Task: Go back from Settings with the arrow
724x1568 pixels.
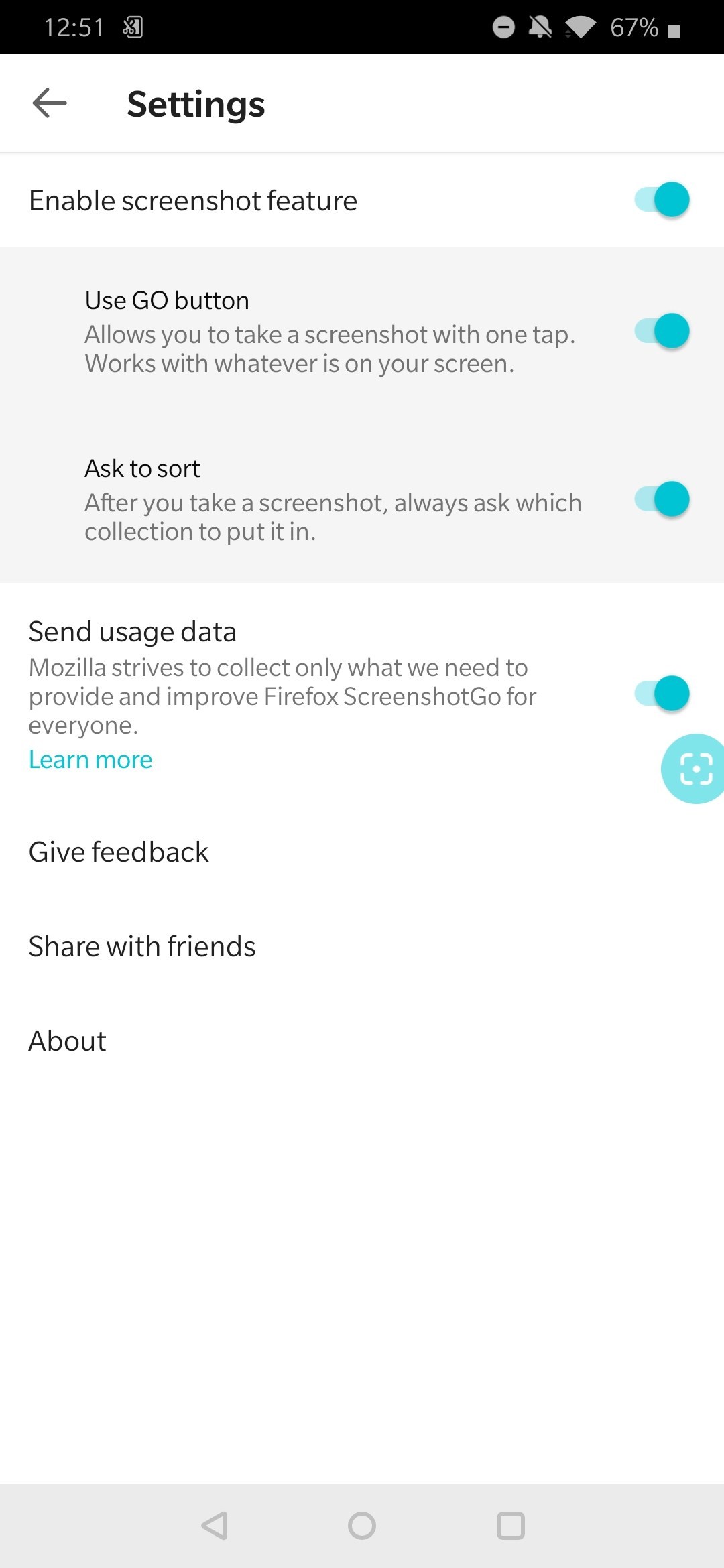Action: pos(50,103)
